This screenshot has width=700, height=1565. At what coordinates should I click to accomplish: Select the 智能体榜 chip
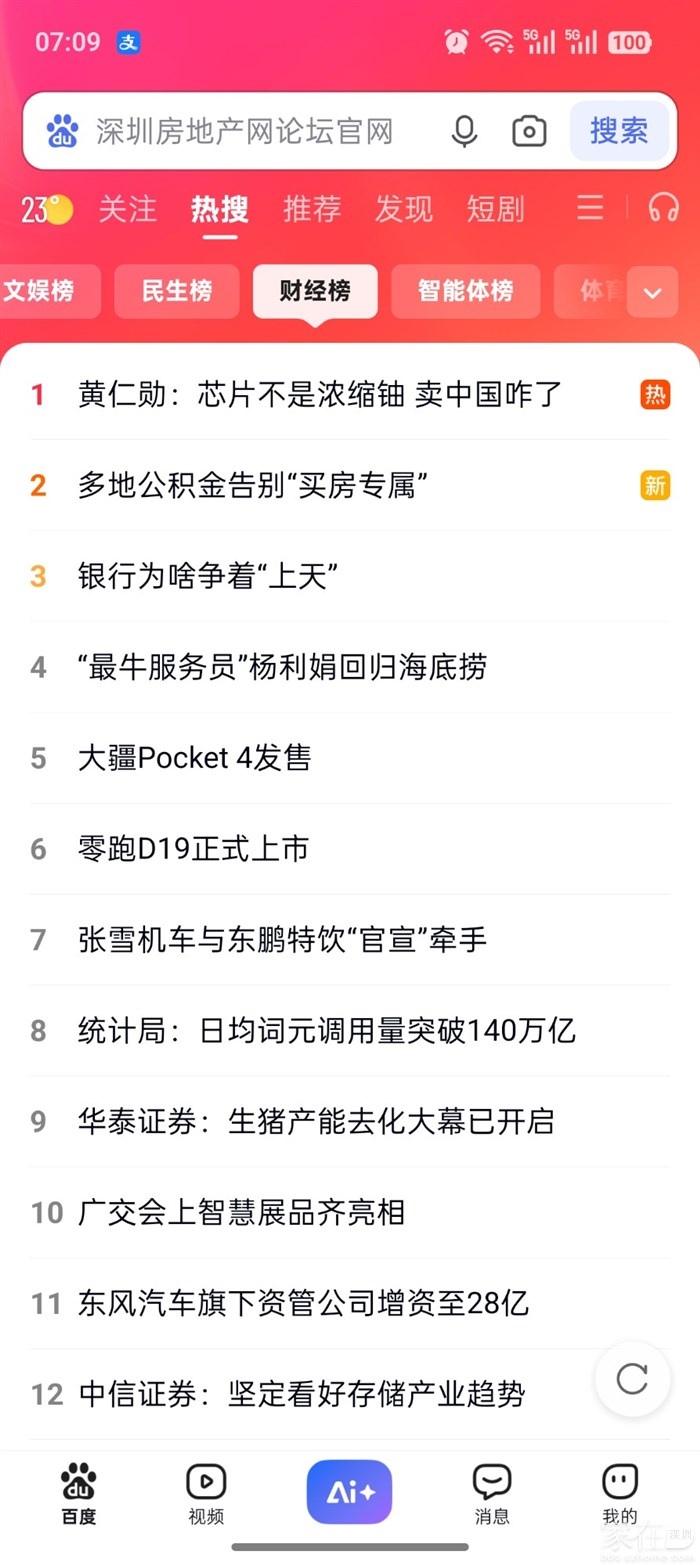coord(465,291)
